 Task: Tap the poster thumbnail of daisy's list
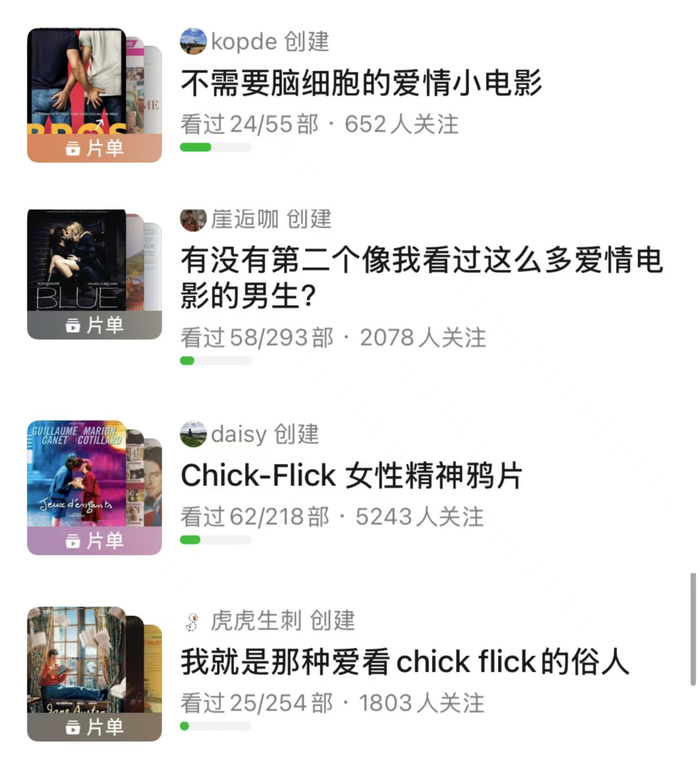(80, 475)
